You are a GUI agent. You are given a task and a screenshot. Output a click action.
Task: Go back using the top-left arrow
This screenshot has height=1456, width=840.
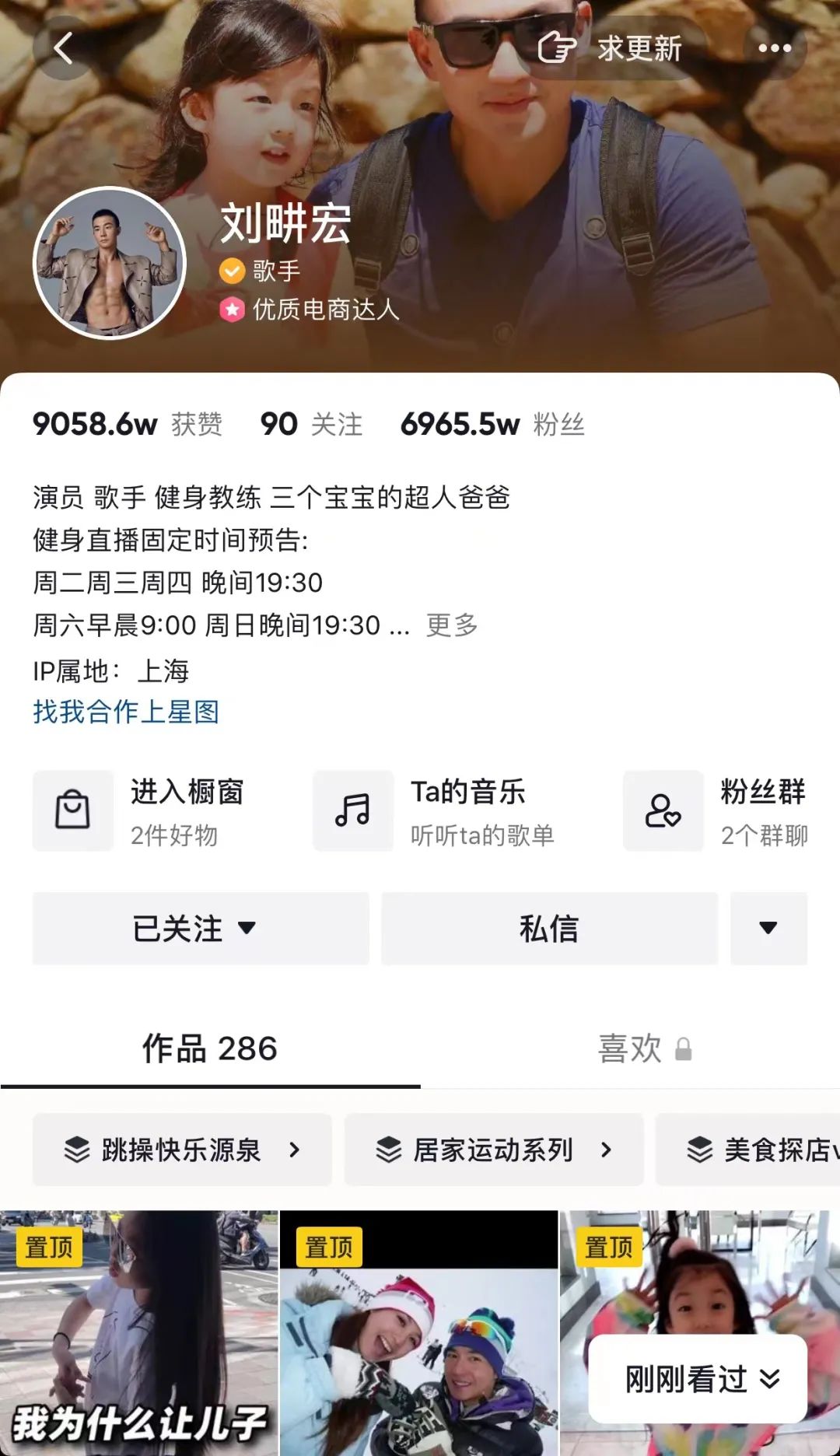tap(64, 48)
